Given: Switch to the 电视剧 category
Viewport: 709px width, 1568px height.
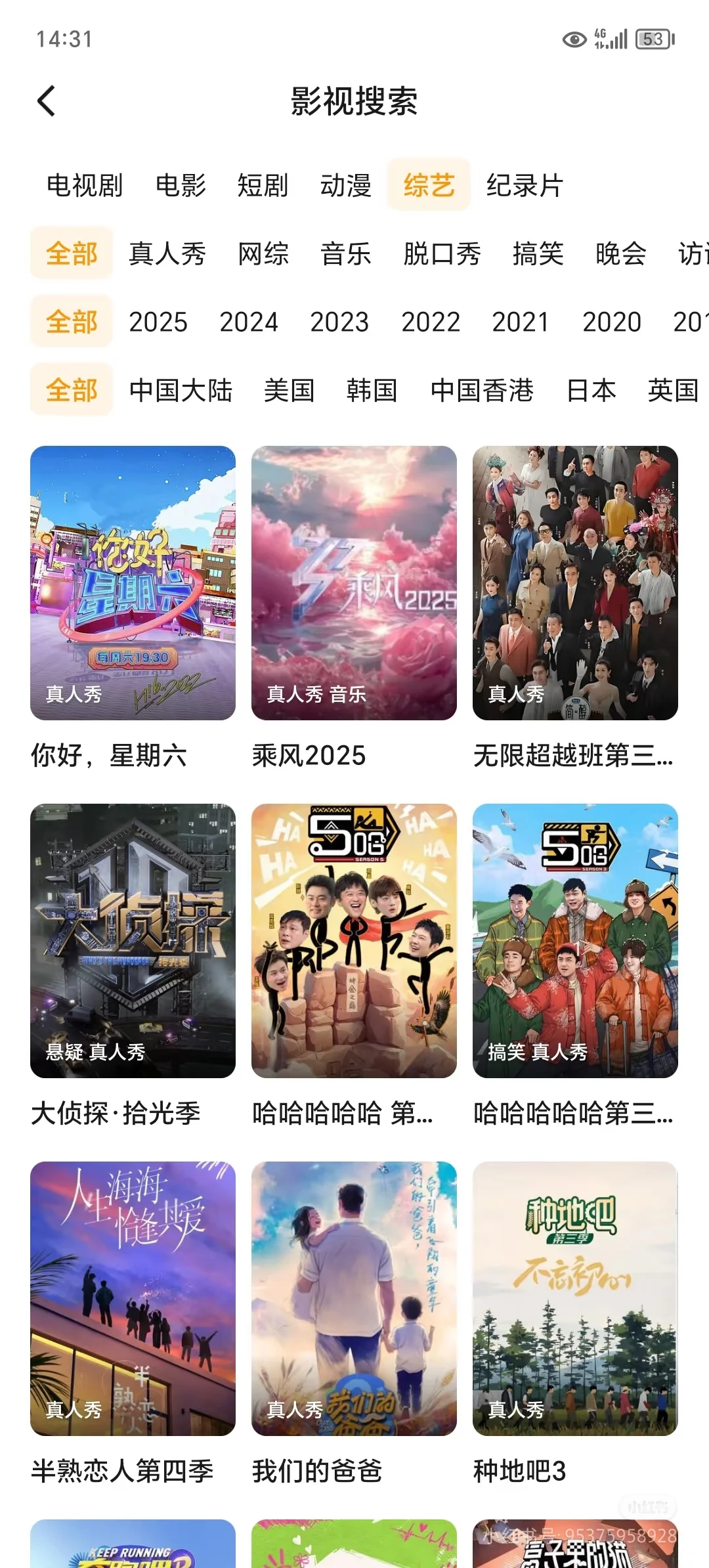Looking at the screenshot, I should click(85, 185).
